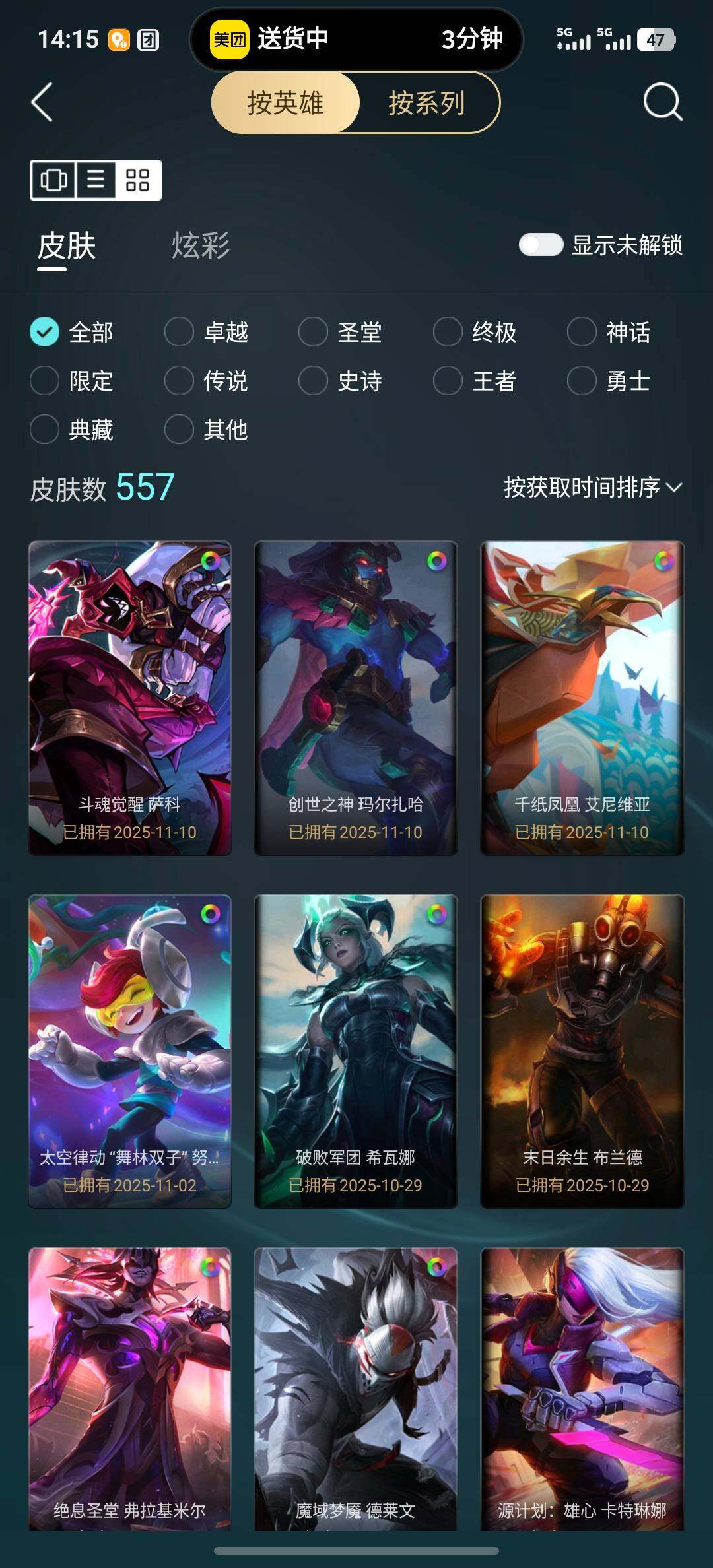The width and height of the screenshot is (713, 1568).
Task: Toggle 显示未解锁 switch on
Action: 541,245
